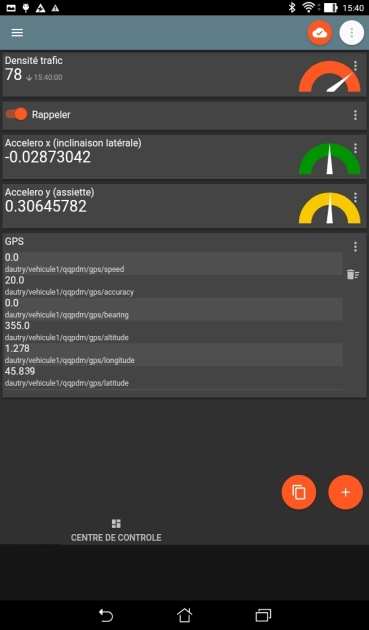
Task: Open the Densité trafic gauge card
Action: [x=184, y=74]
